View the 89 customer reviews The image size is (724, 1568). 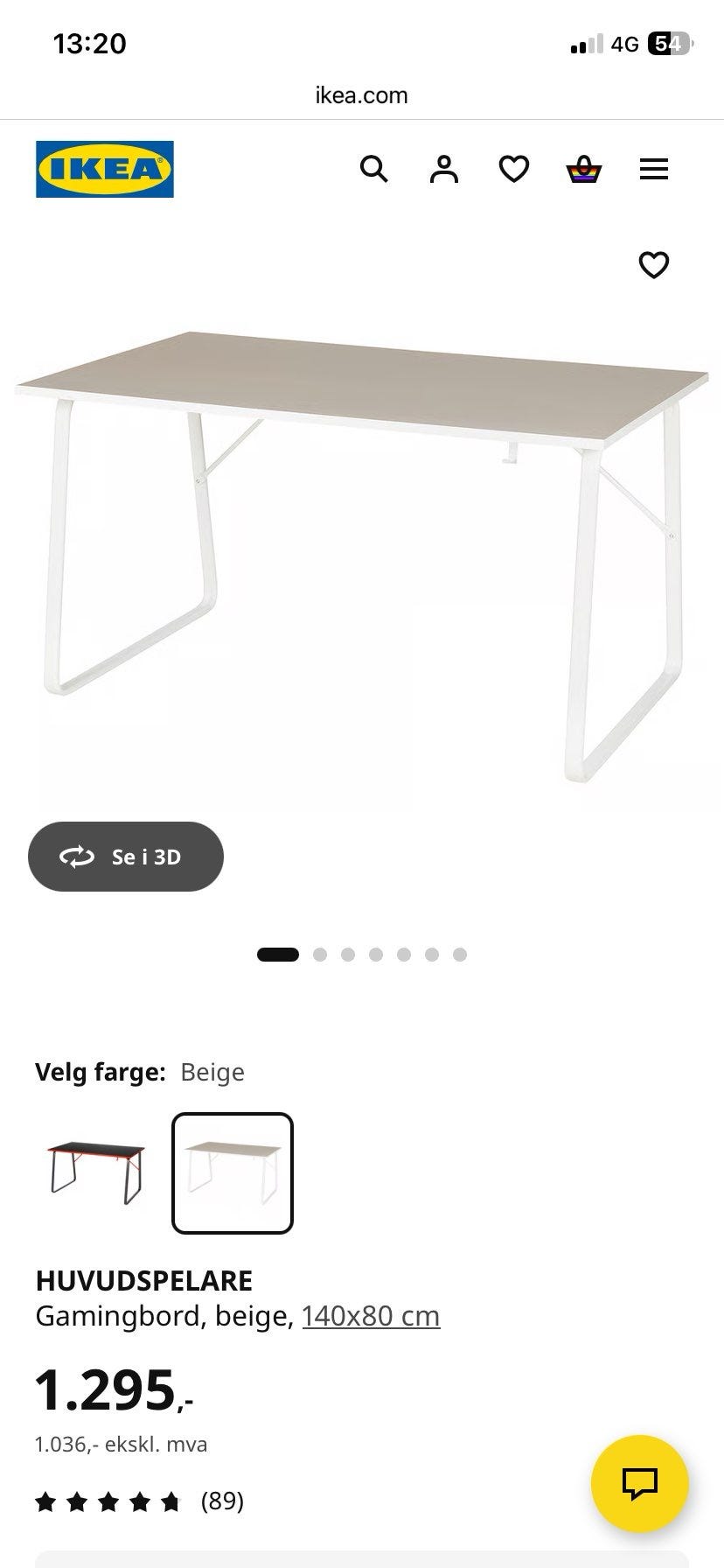coord(139,1501)
